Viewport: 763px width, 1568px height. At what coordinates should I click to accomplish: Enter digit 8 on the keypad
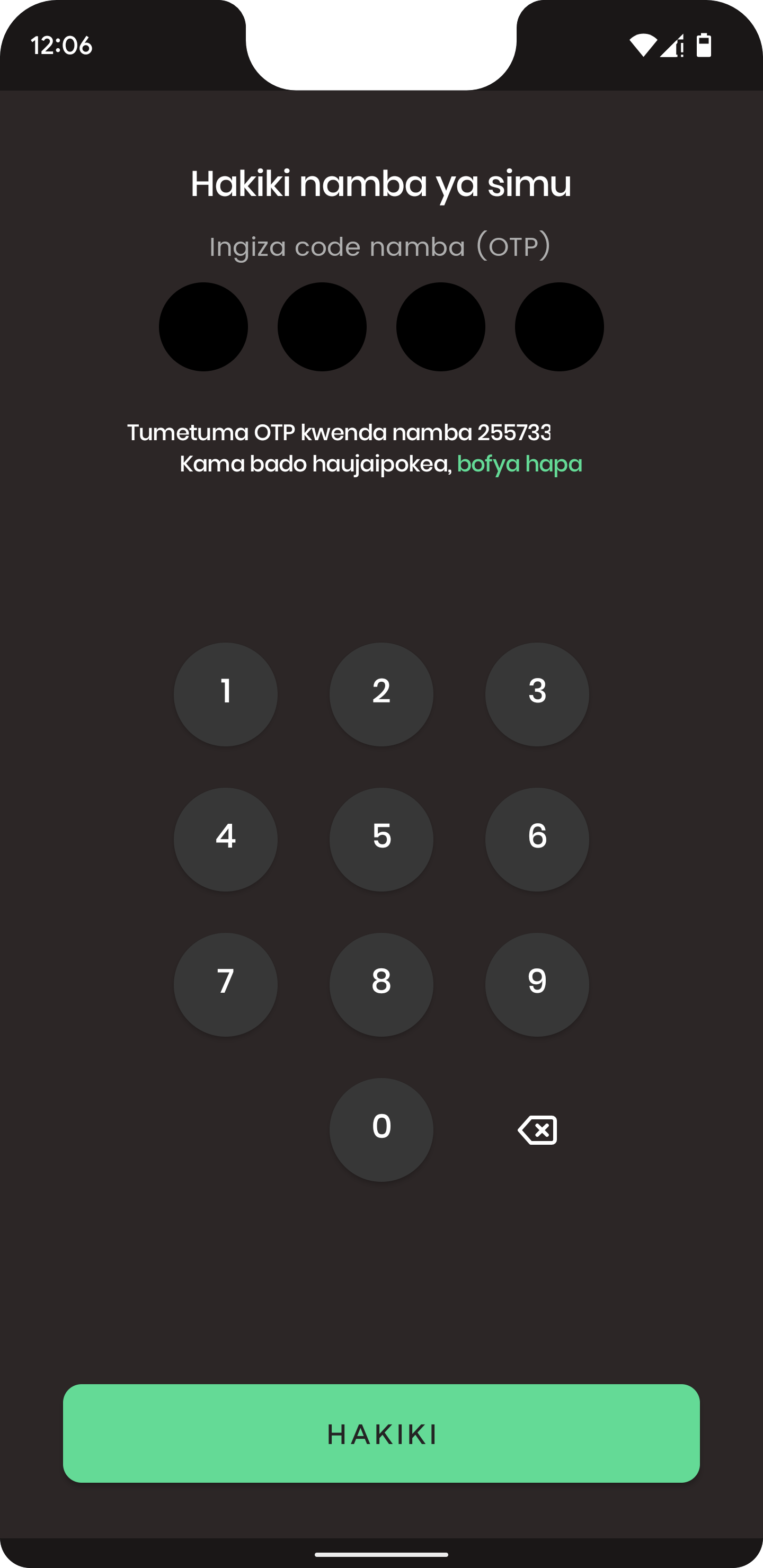(x=381, y=984)
